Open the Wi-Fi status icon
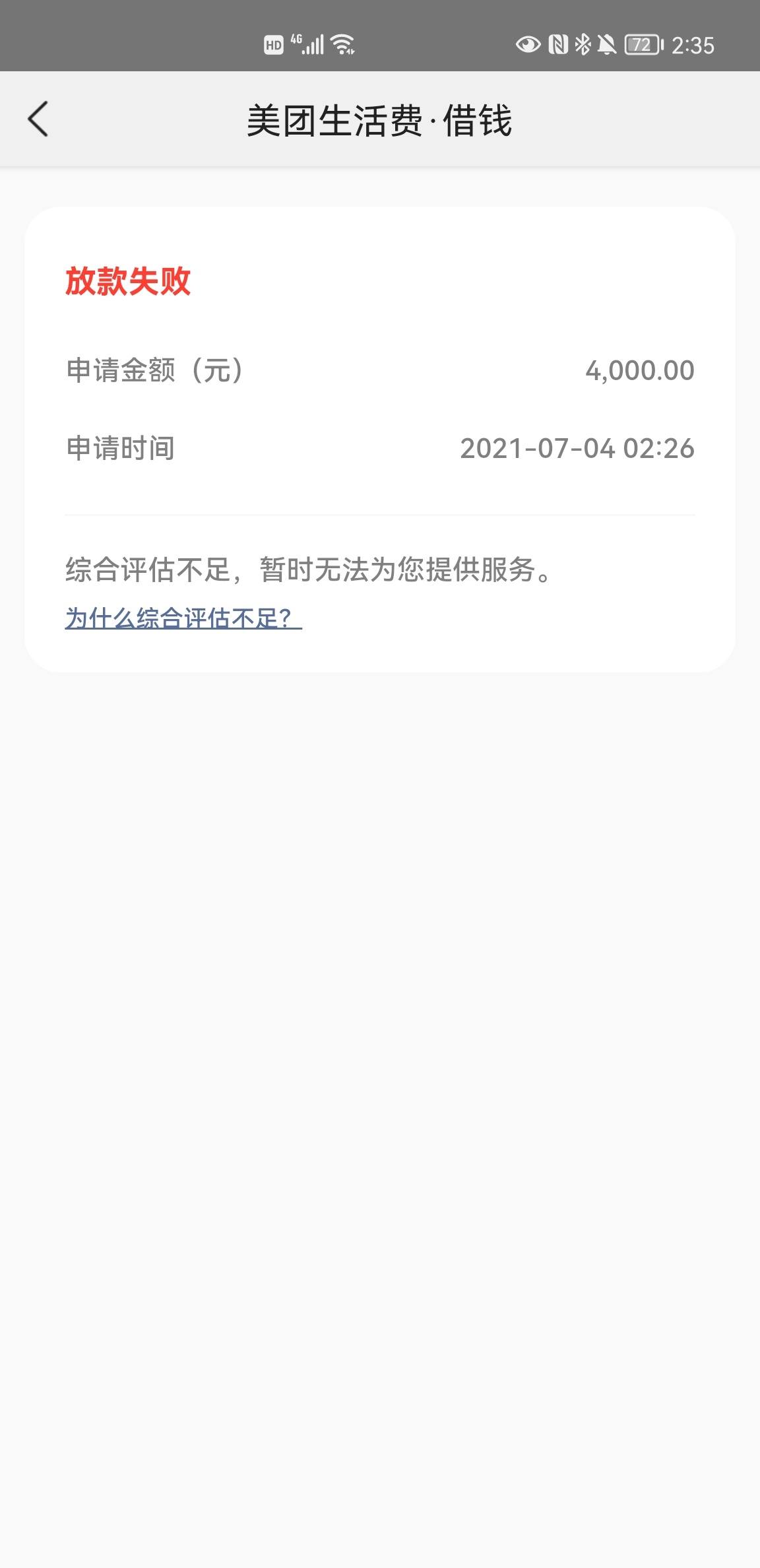 pos(342,45)
